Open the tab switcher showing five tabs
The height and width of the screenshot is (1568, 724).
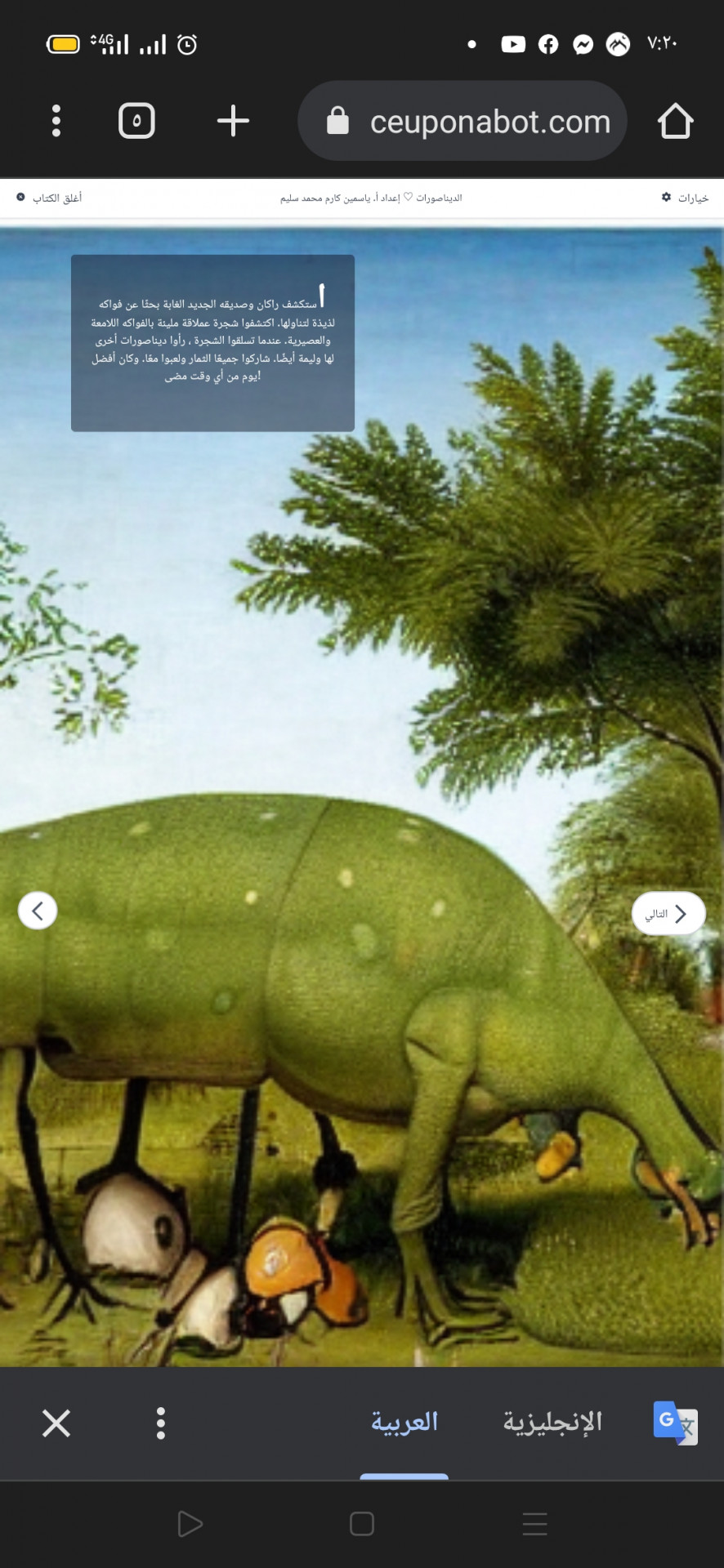click(x=136, y=121)
